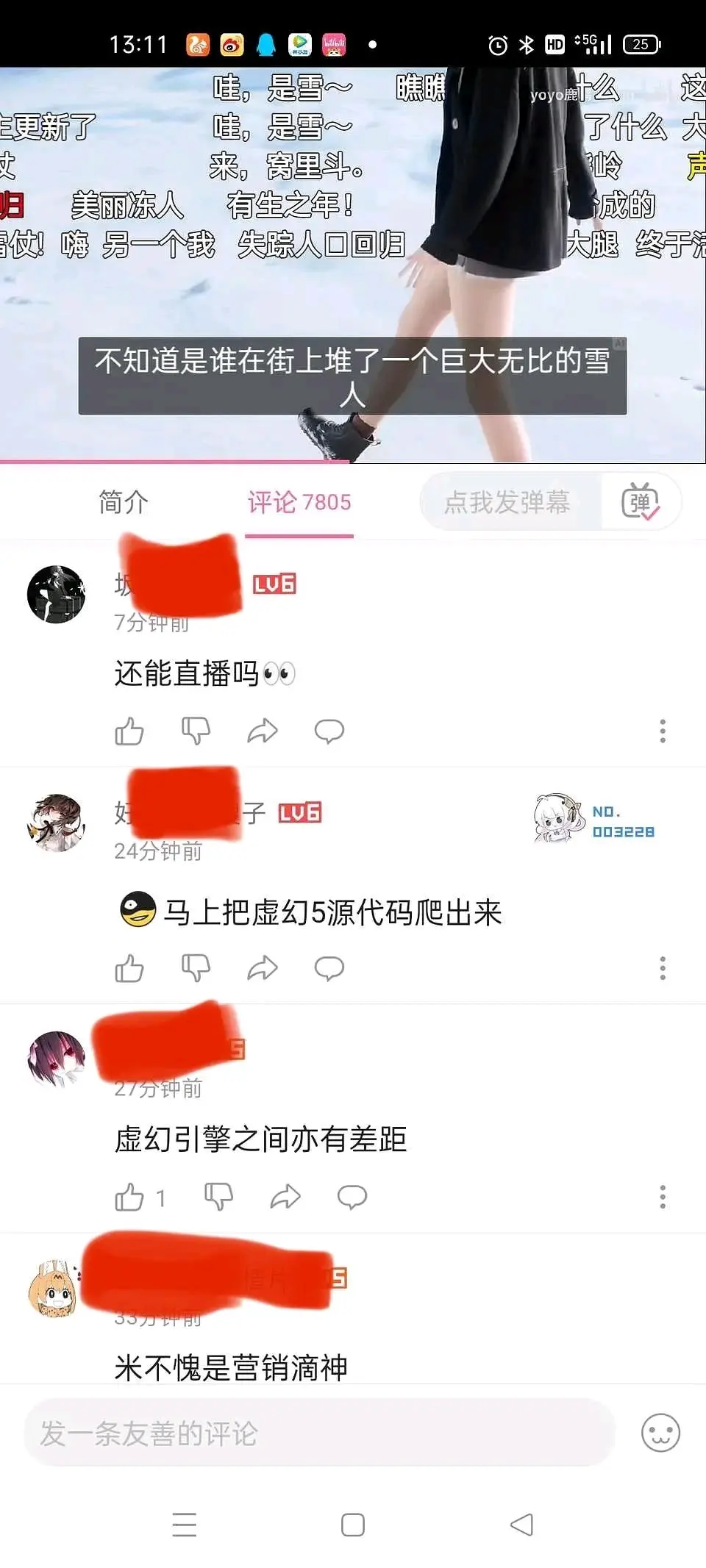Tap the video player area
Screen dimensions: 706x1568
353,265
